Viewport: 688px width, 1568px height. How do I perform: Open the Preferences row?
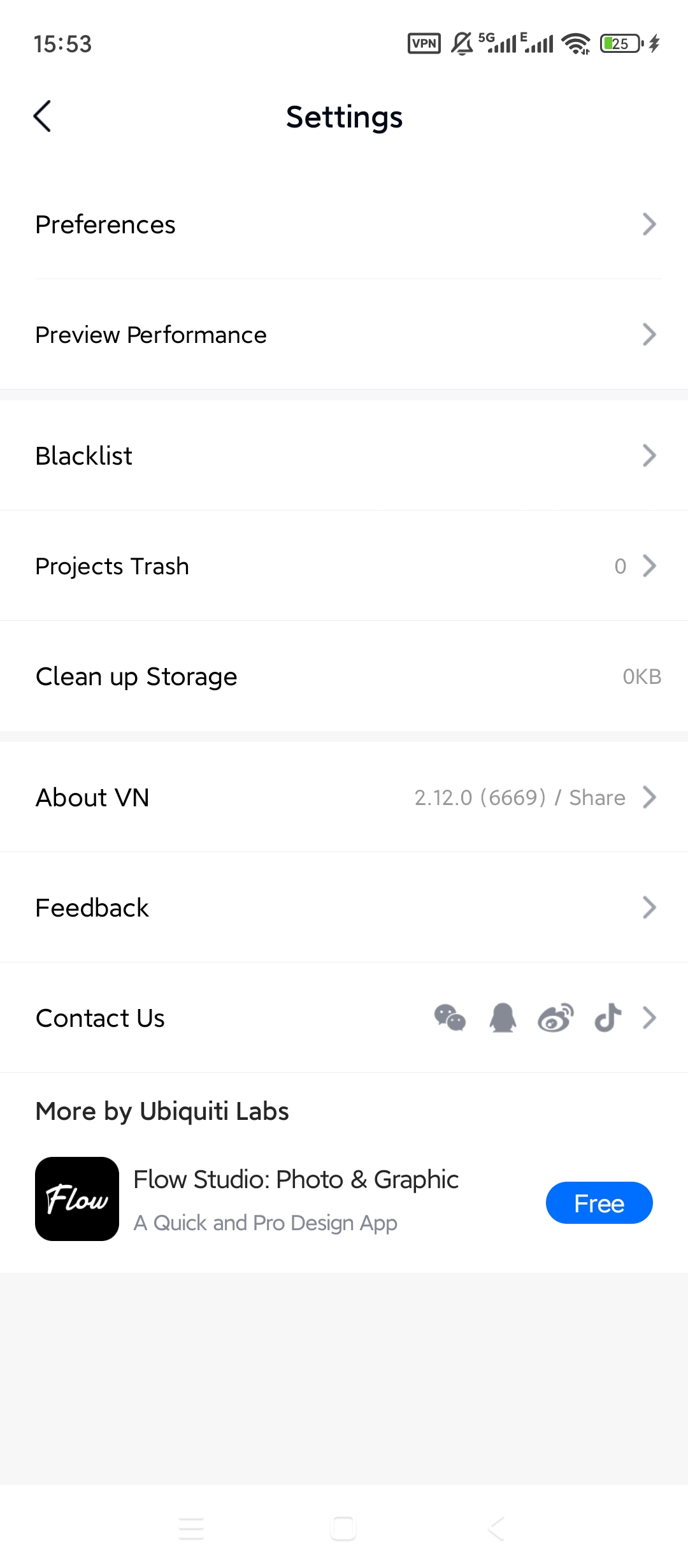[344, 224]
